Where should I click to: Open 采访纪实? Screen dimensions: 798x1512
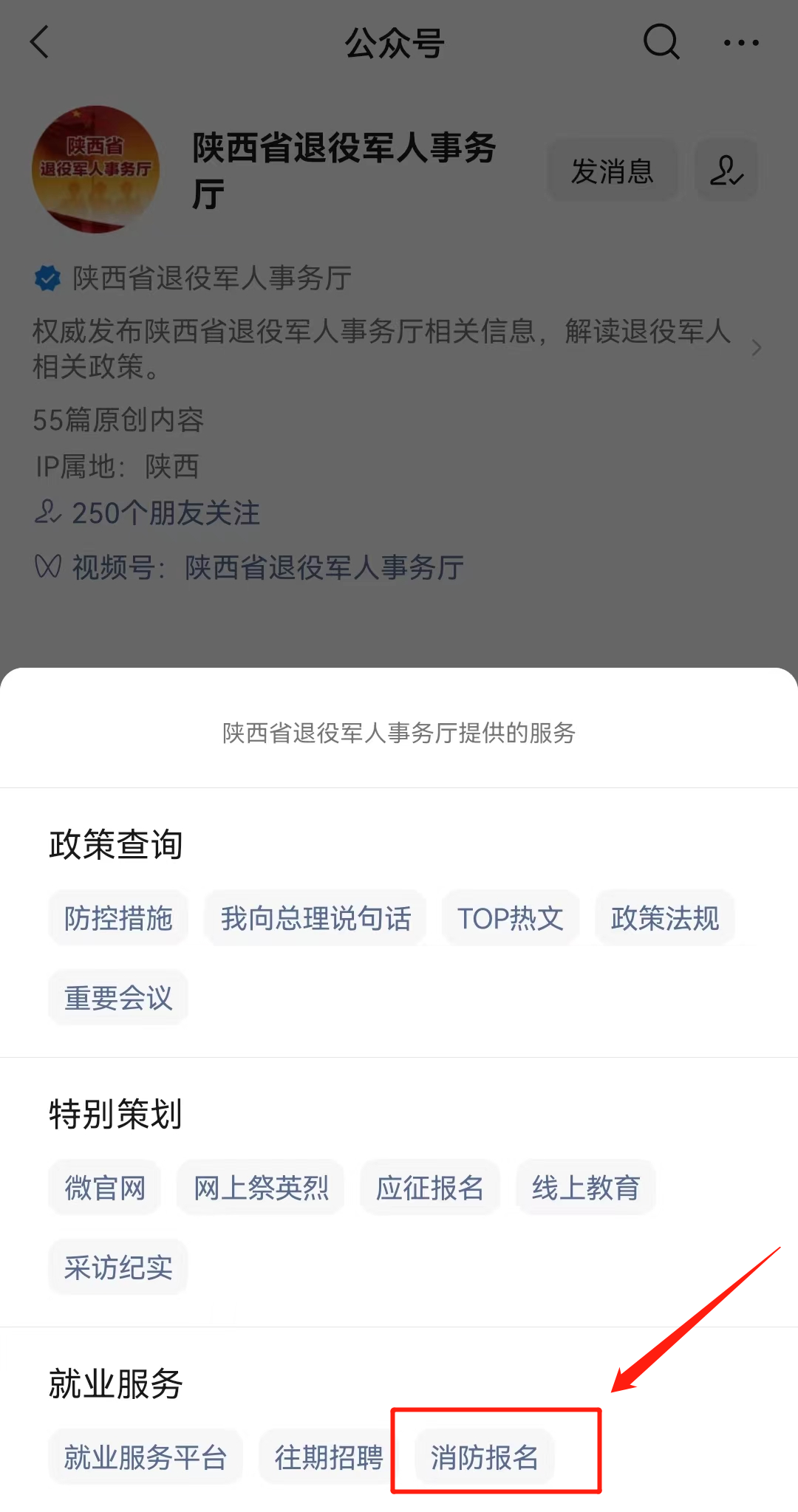point(118,1268)
